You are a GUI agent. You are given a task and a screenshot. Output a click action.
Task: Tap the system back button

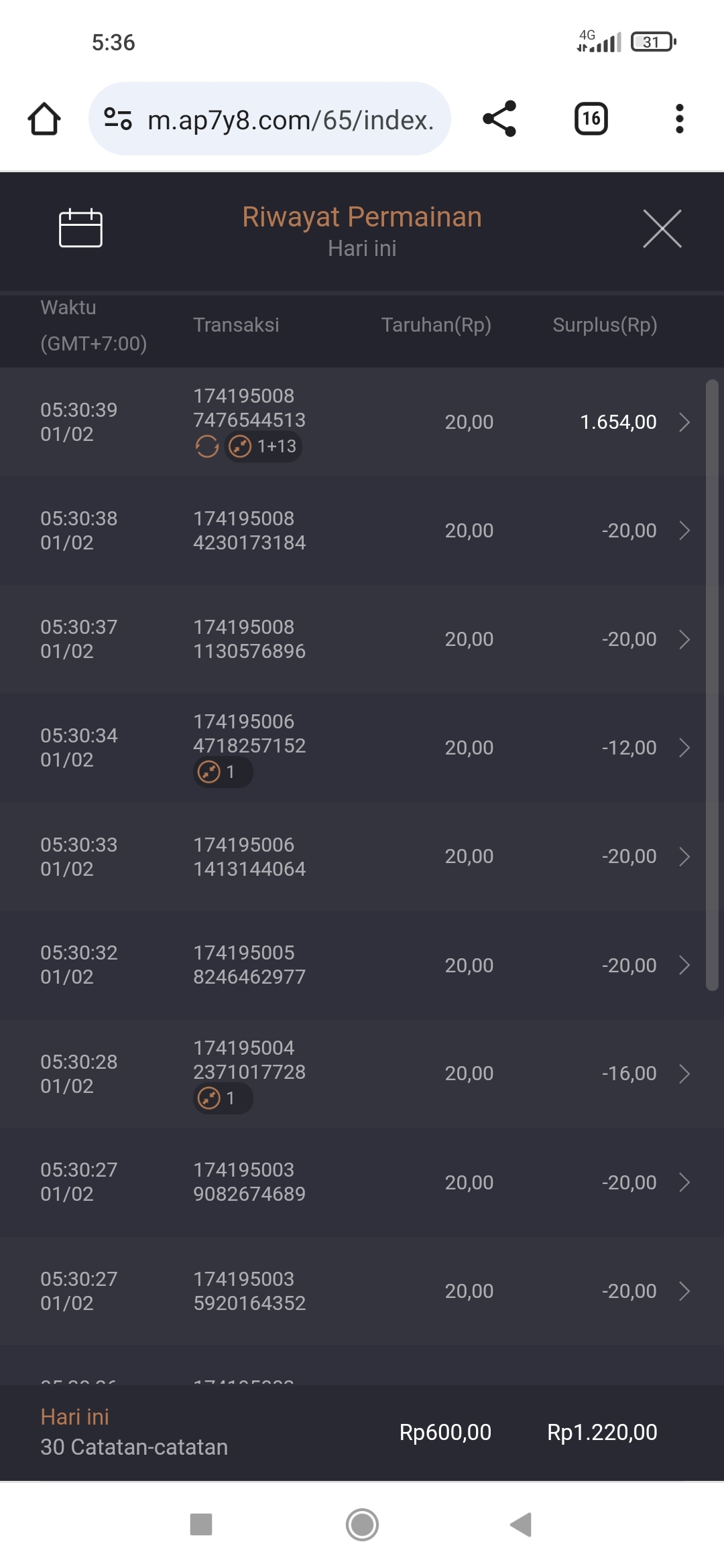(521, 1524)
